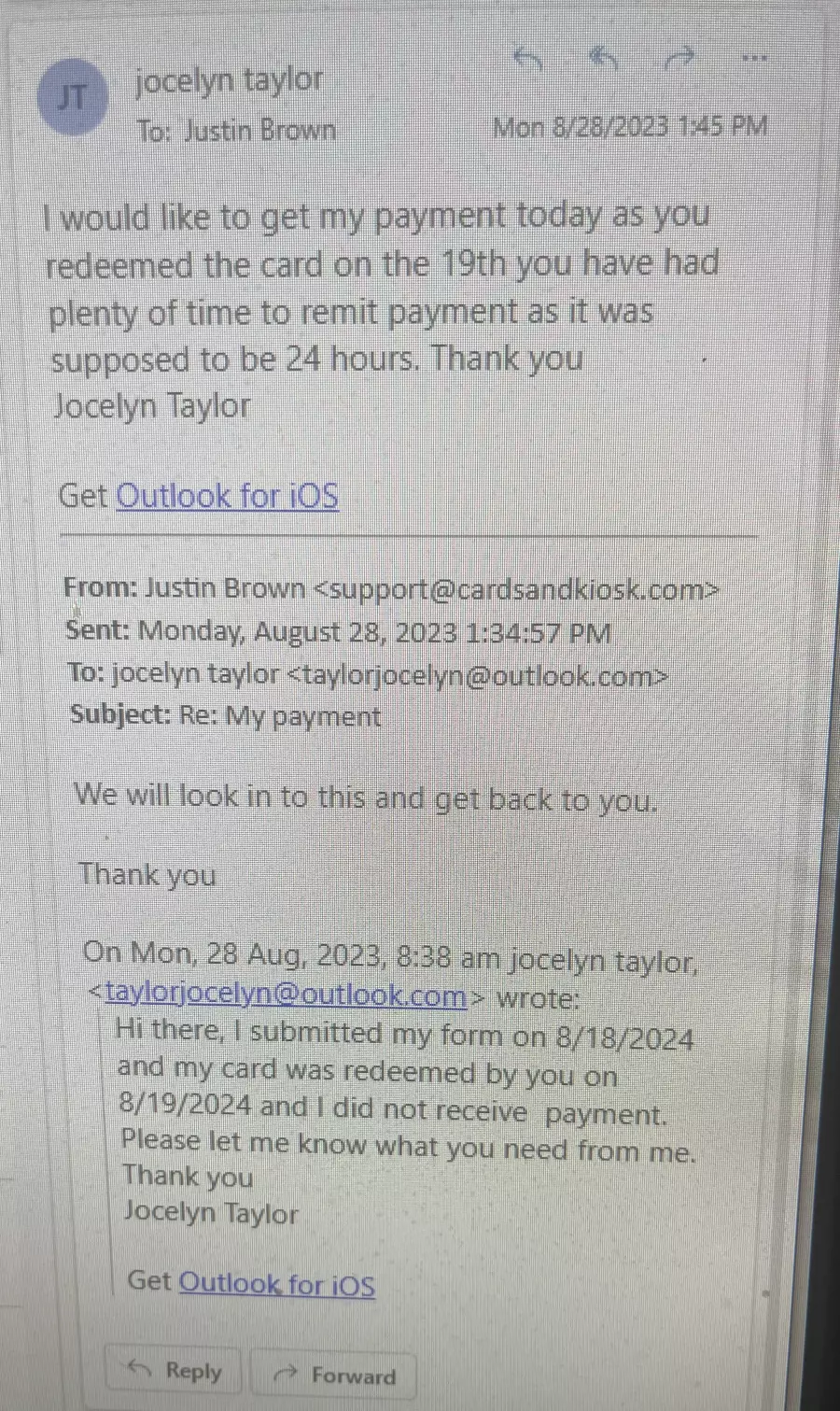Tap the Reply button at bottom
This screenshot has width=840, height=1411.
click(173, 1371)
